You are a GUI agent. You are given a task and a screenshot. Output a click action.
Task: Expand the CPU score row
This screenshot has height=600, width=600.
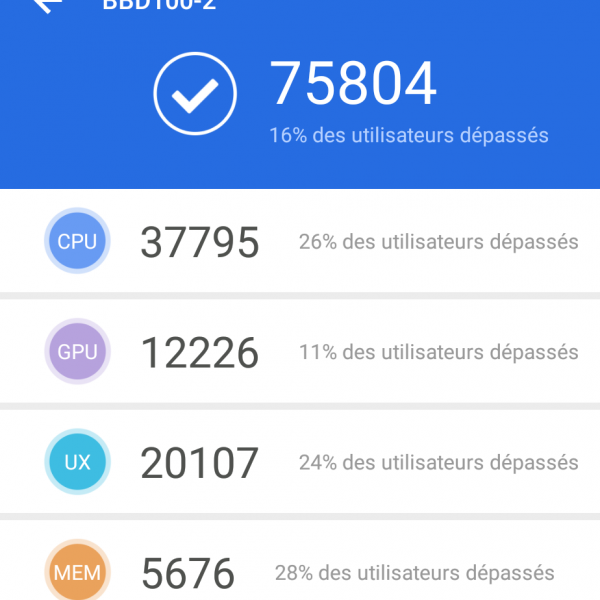click(300, 241)
